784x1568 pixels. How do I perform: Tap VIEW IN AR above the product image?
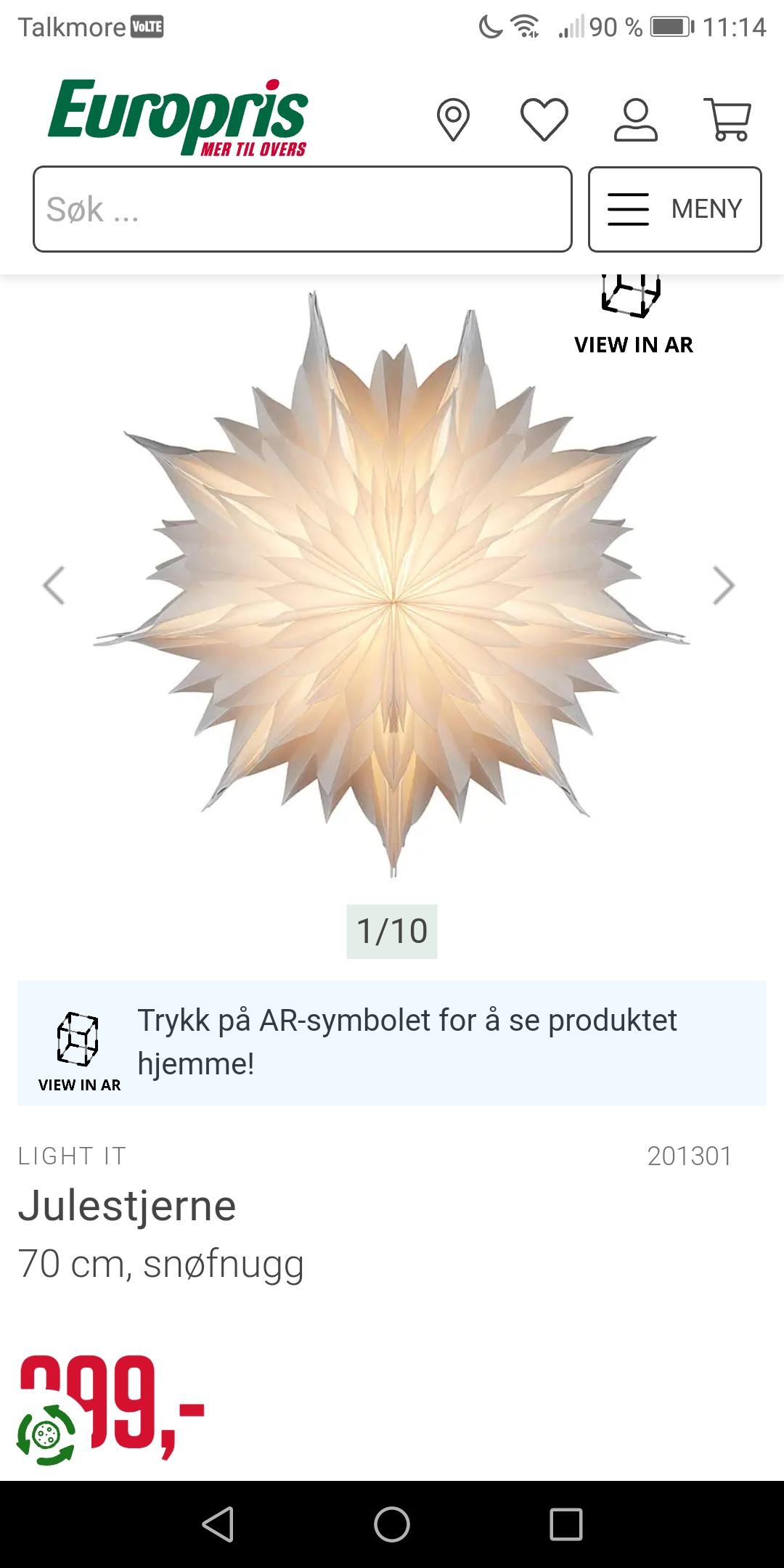coord(633,316)
